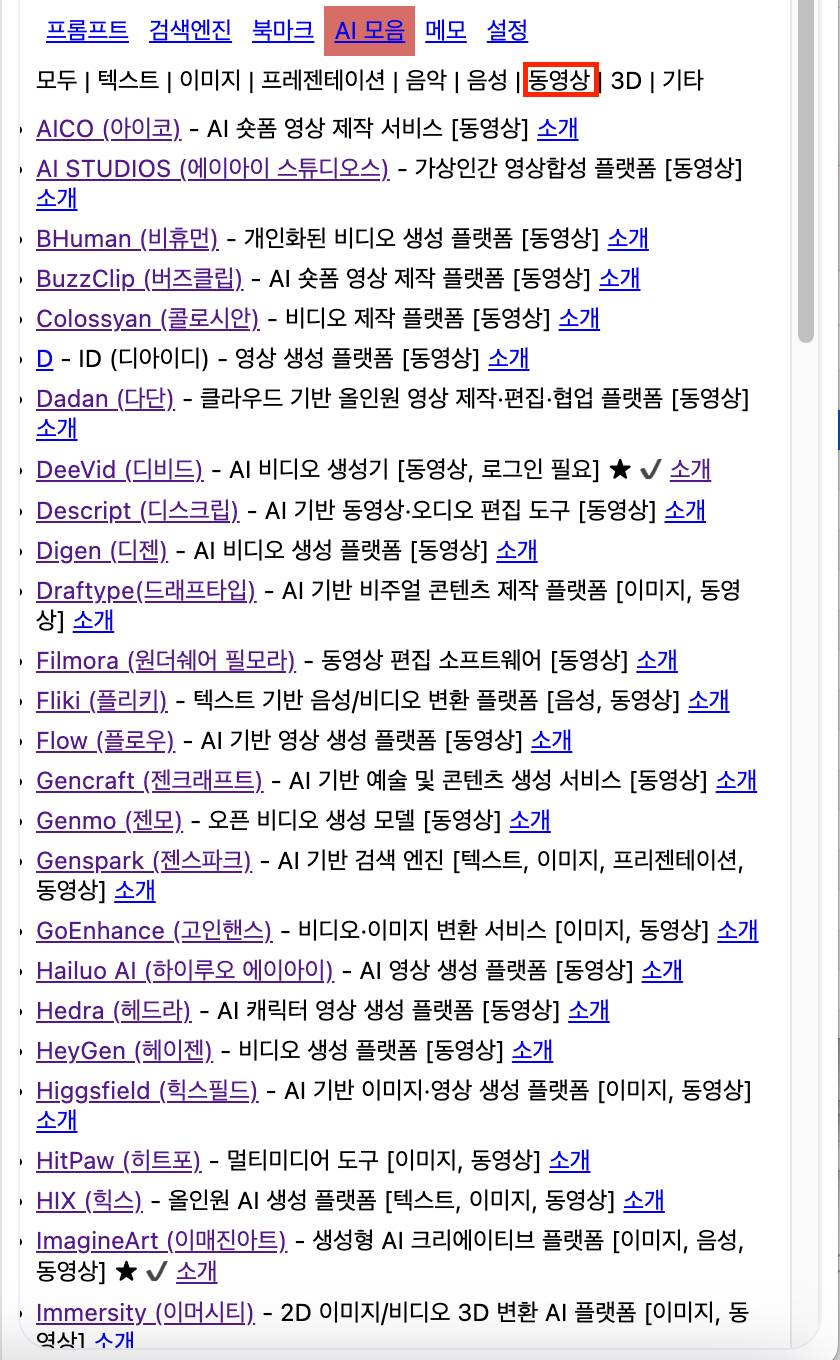
Task: Show the 이미지 category
Action: 210,80
